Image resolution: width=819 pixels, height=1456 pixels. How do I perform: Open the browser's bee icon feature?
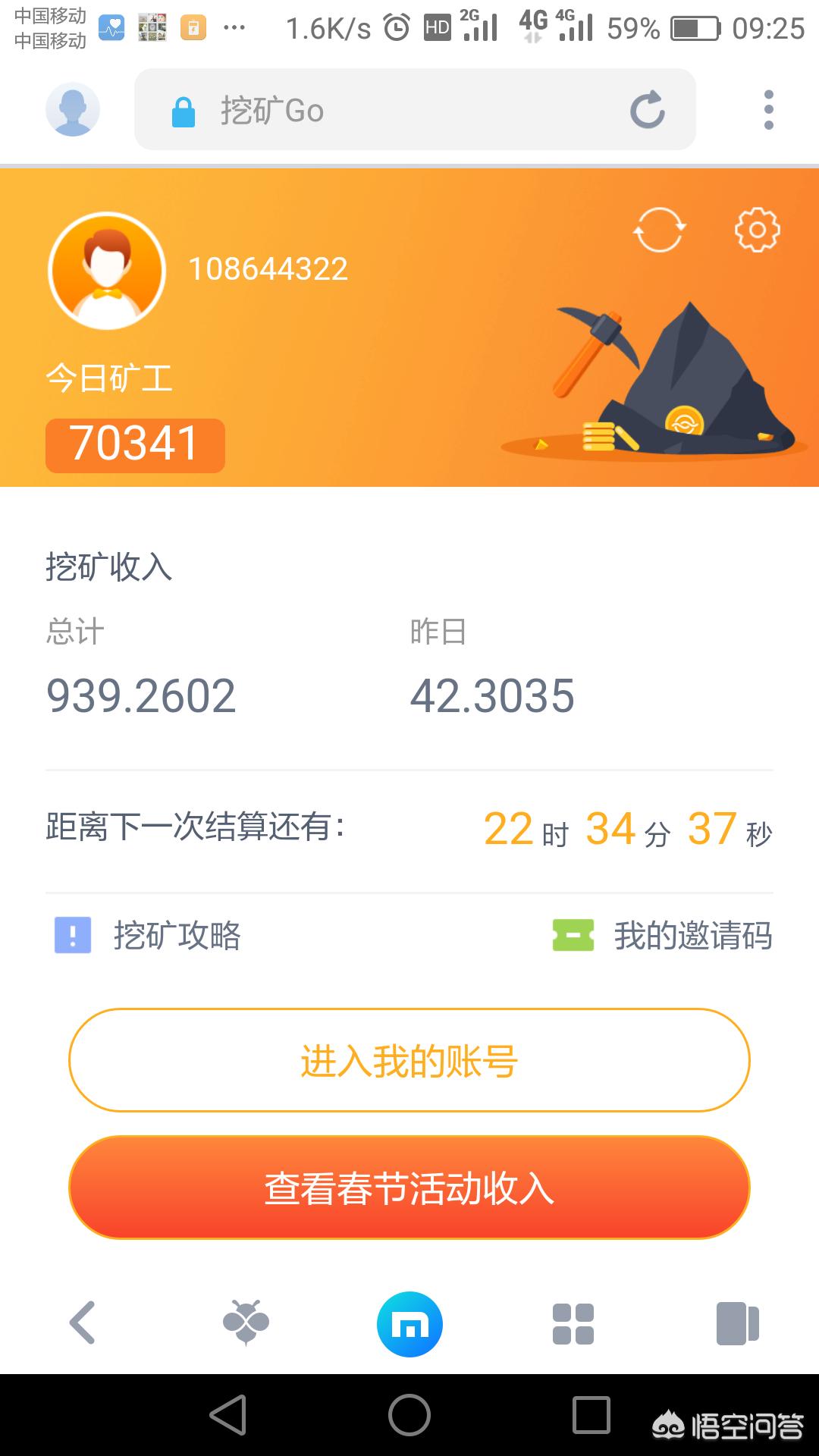(x=246, y=1323)
